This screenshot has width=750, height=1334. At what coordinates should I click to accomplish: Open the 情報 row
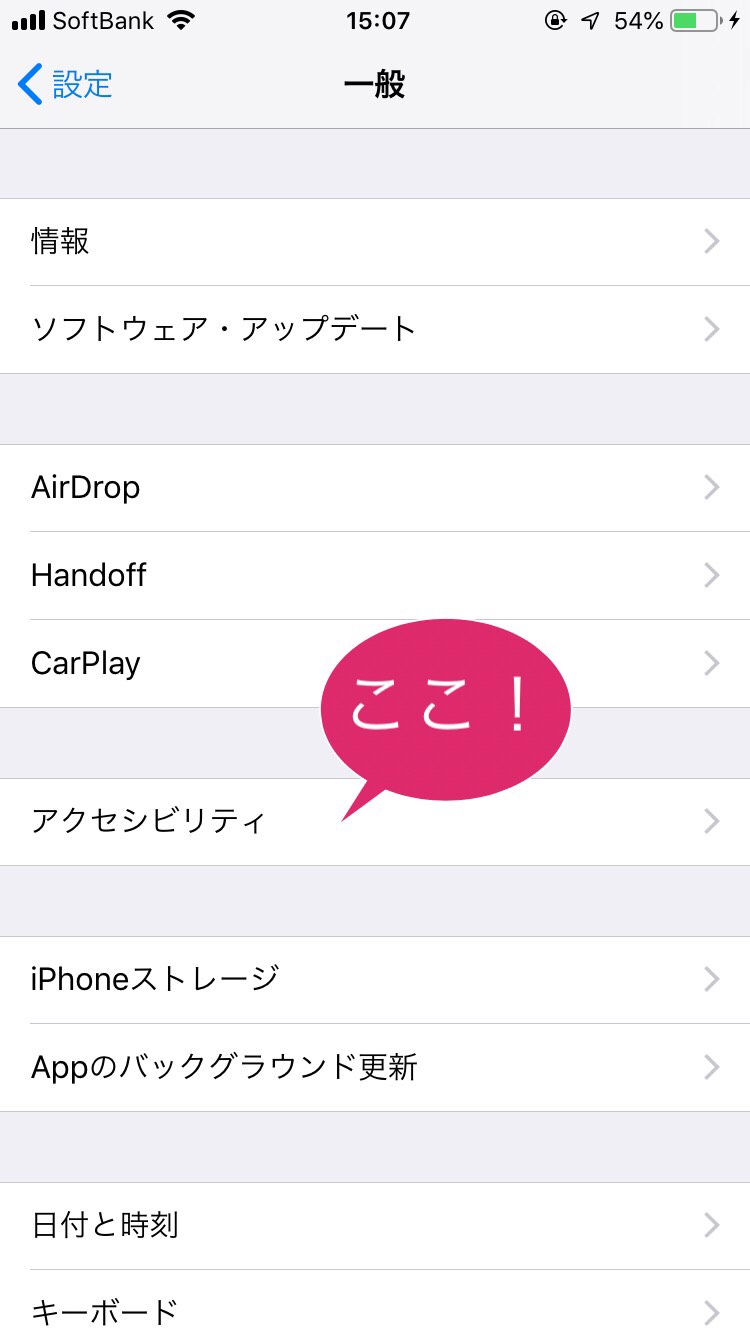(375, 242)
